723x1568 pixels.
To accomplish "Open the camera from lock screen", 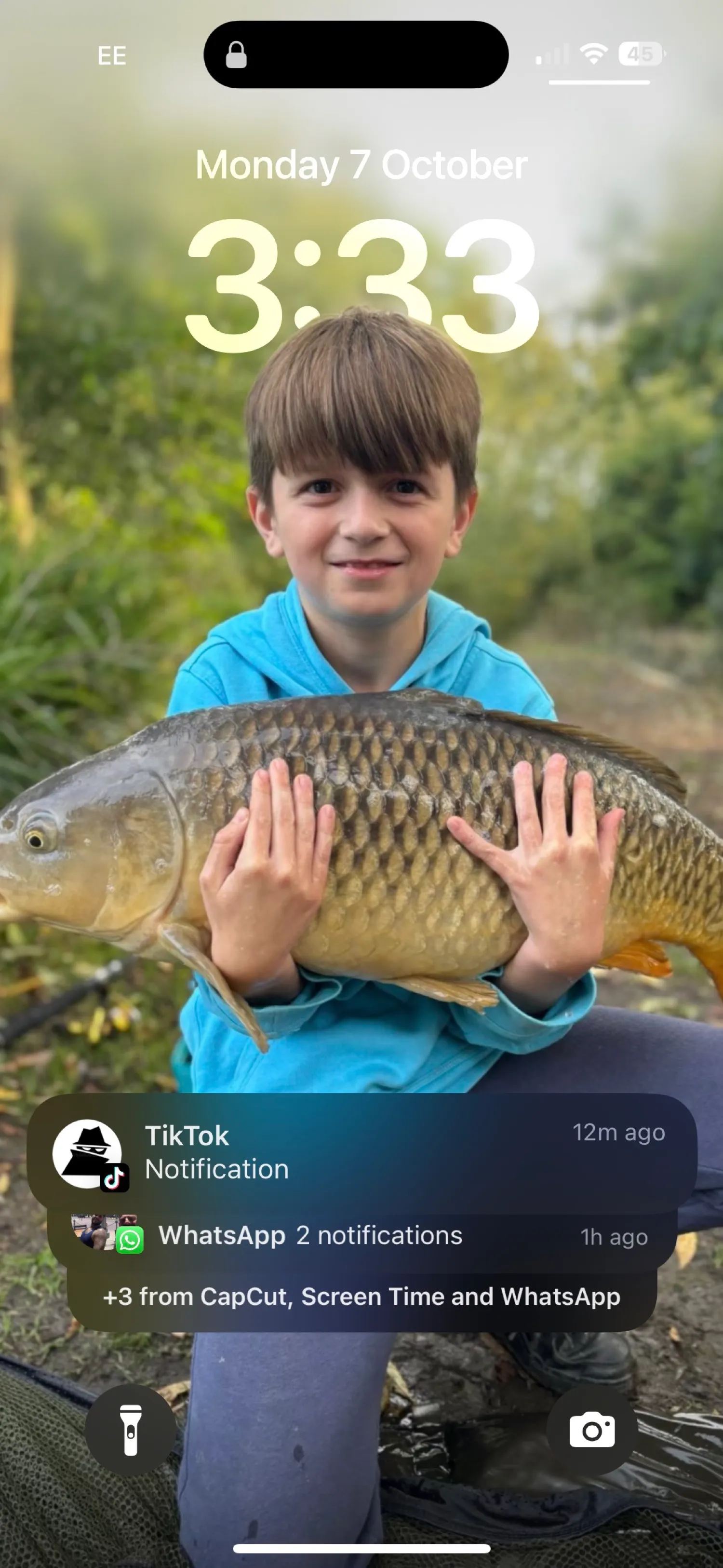I will [x=591, y=1430].
